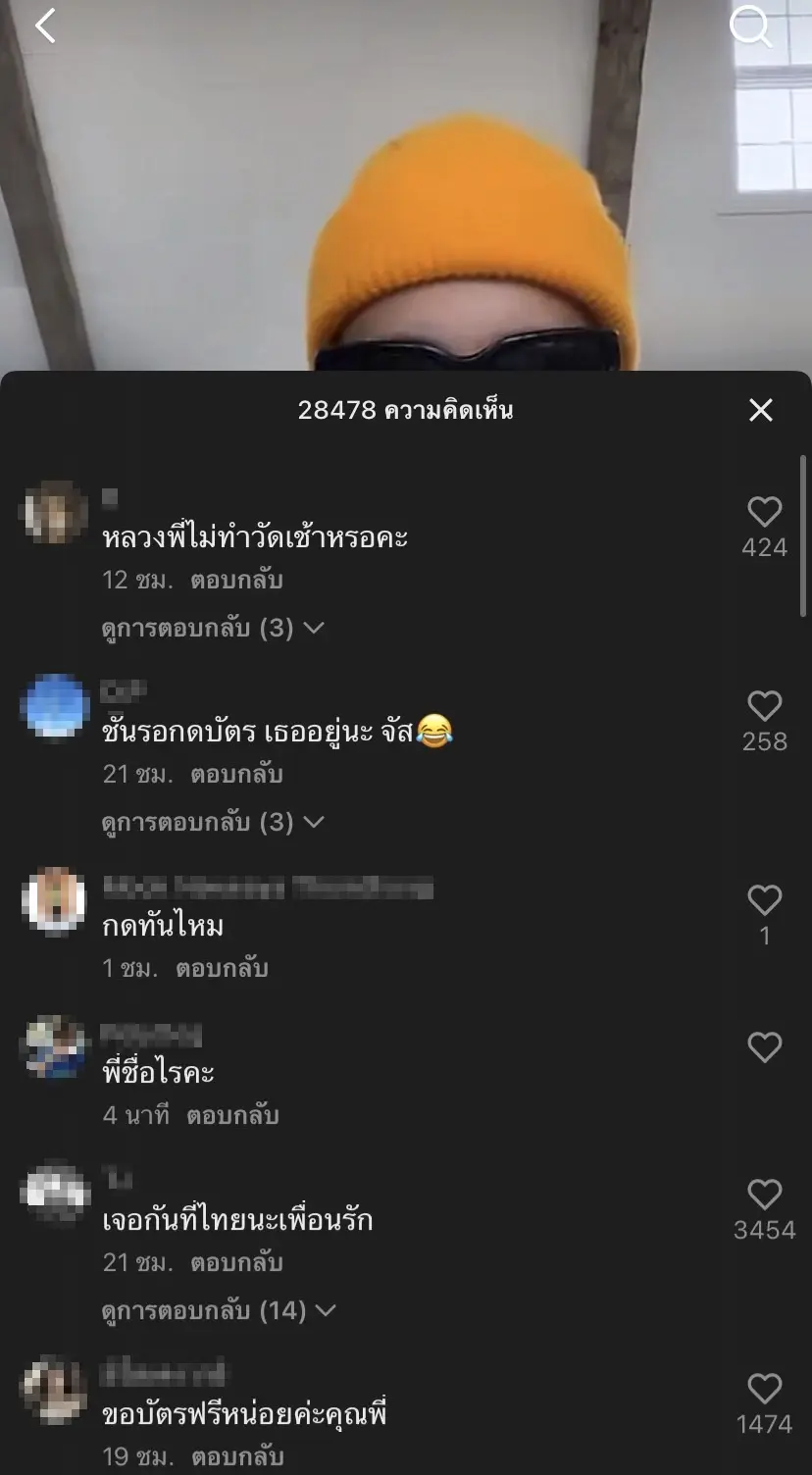Reply to the comment 'กดทันไหม'
Image resolution: width=812 pixels, height=1475 pixels.
[222, 968]
